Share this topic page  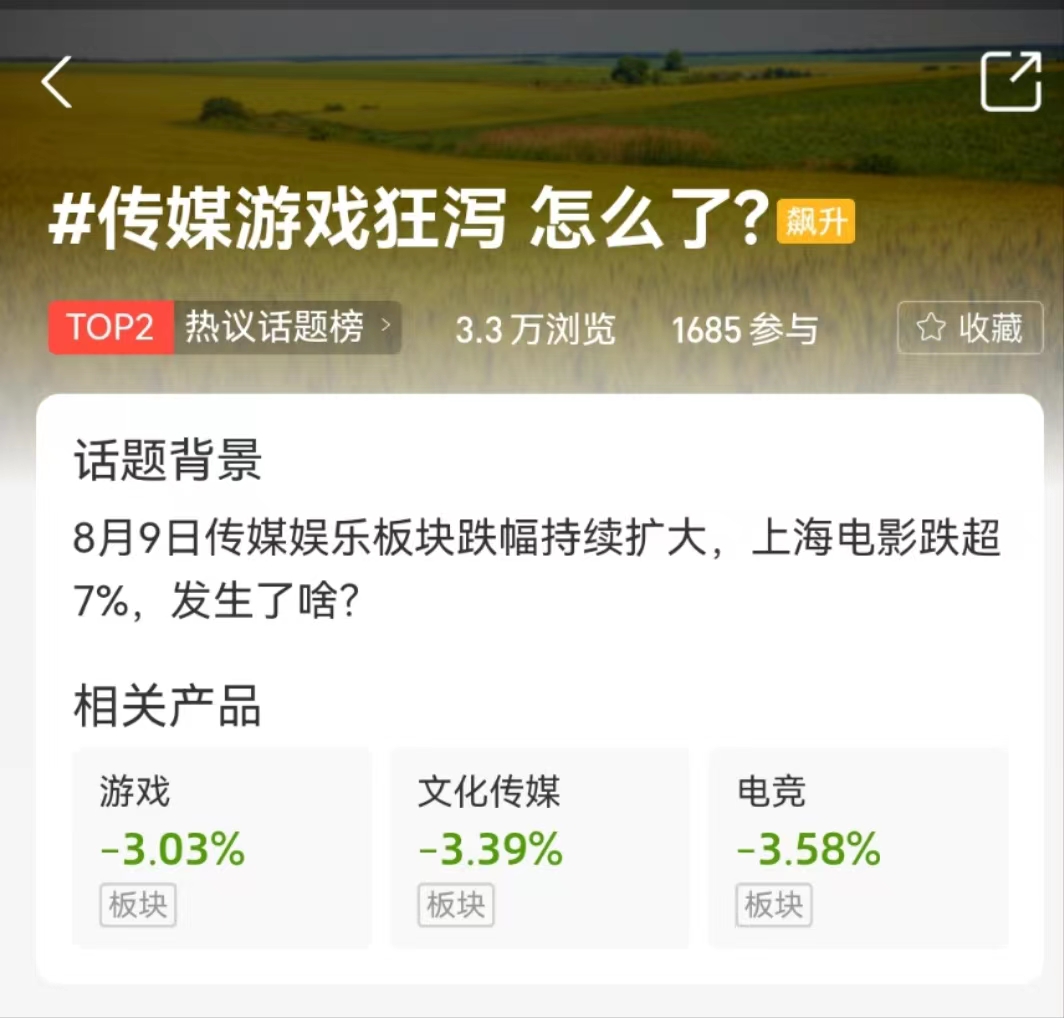tap(1010, 81)
